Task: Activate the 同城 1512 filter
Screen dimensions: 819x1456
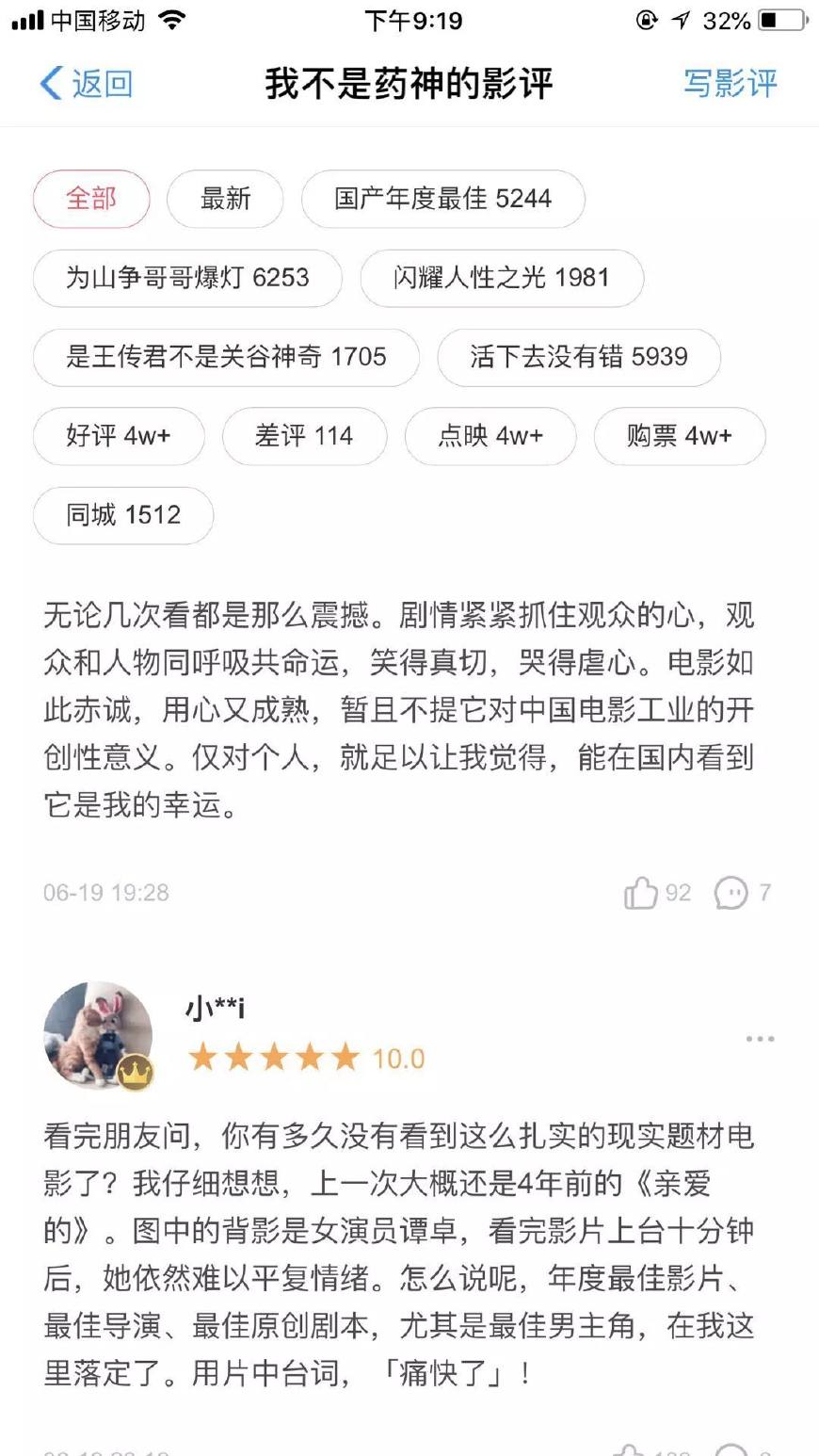Action: (x=122, y=515)
